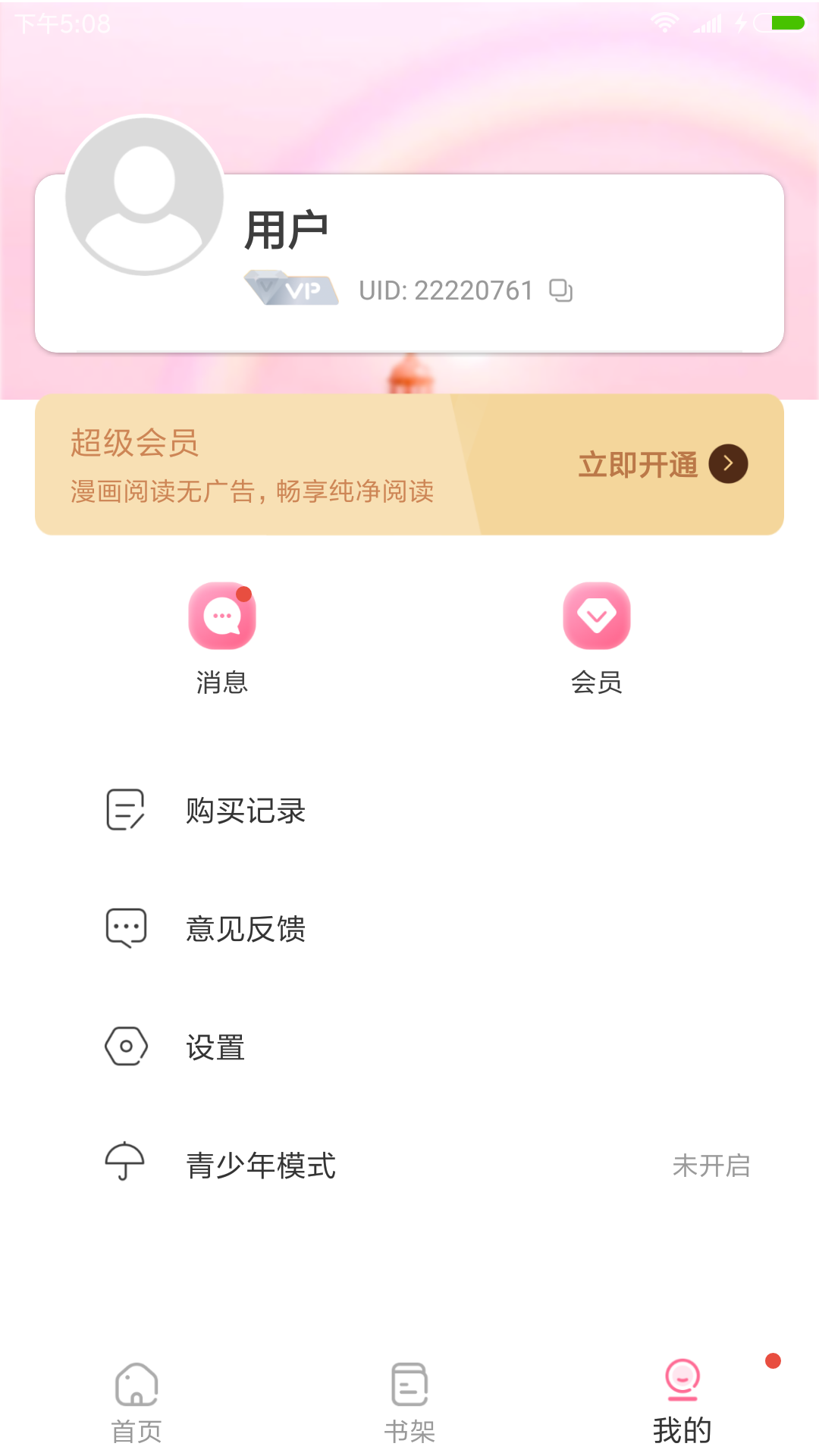Tap the 意见反馈 feedback speech bubble icon
The height and width of the screenshot is (1456, 819).
[125, 927]
